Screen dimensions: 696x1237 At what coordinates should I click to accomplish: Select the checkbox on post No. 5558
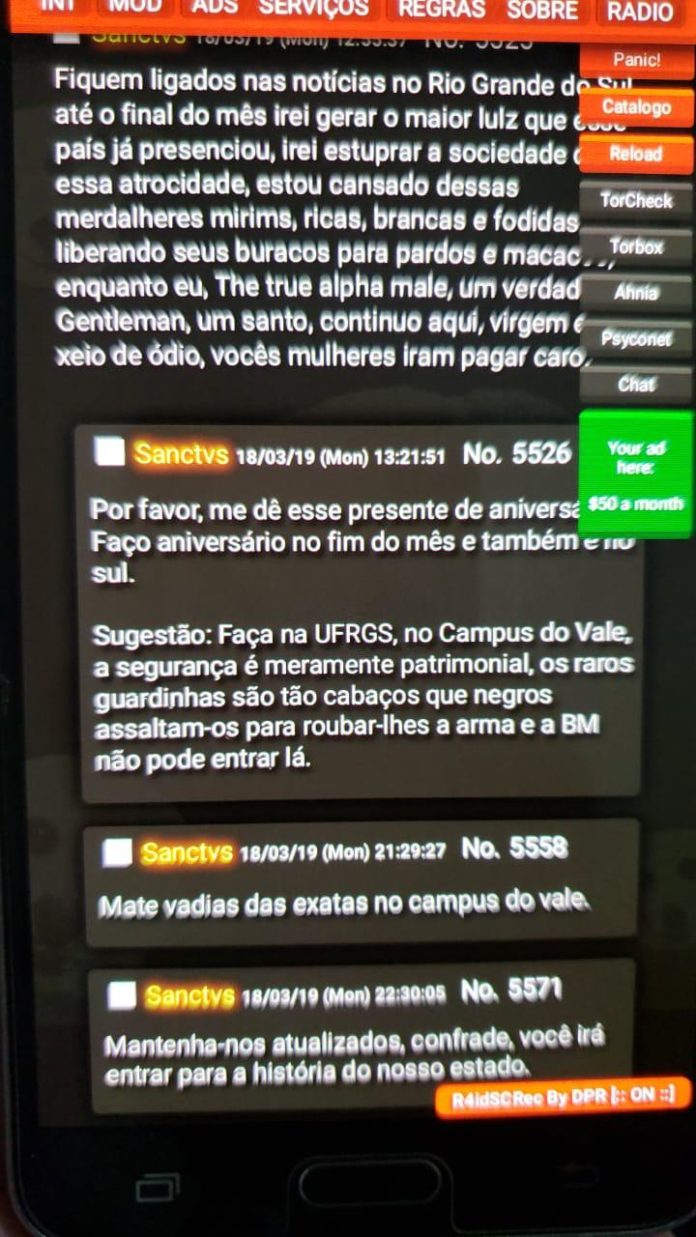[x=118, y=853]
